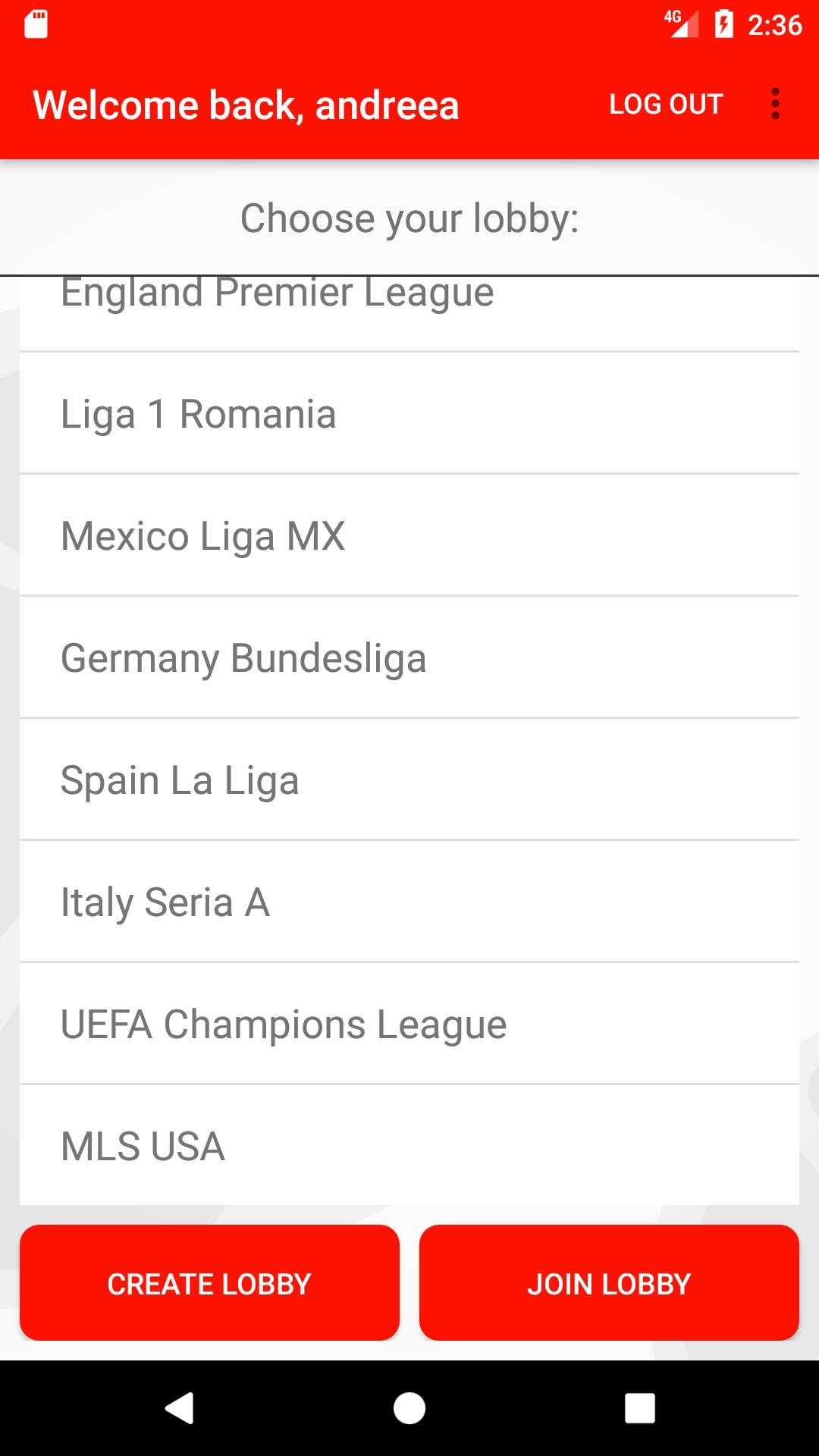The width and height of the screenshot is (819, 1456).
Task: Select Mexico Liga MX
Action: point(409,535)
